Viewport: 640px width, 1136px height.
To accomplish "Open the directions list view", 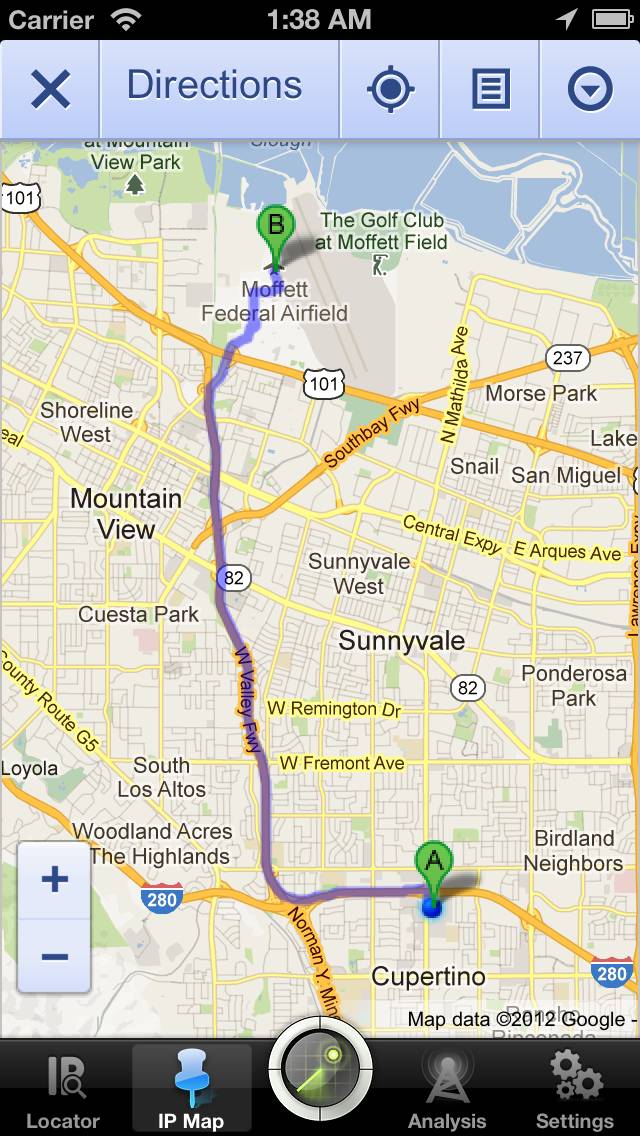I will point(490,89).
